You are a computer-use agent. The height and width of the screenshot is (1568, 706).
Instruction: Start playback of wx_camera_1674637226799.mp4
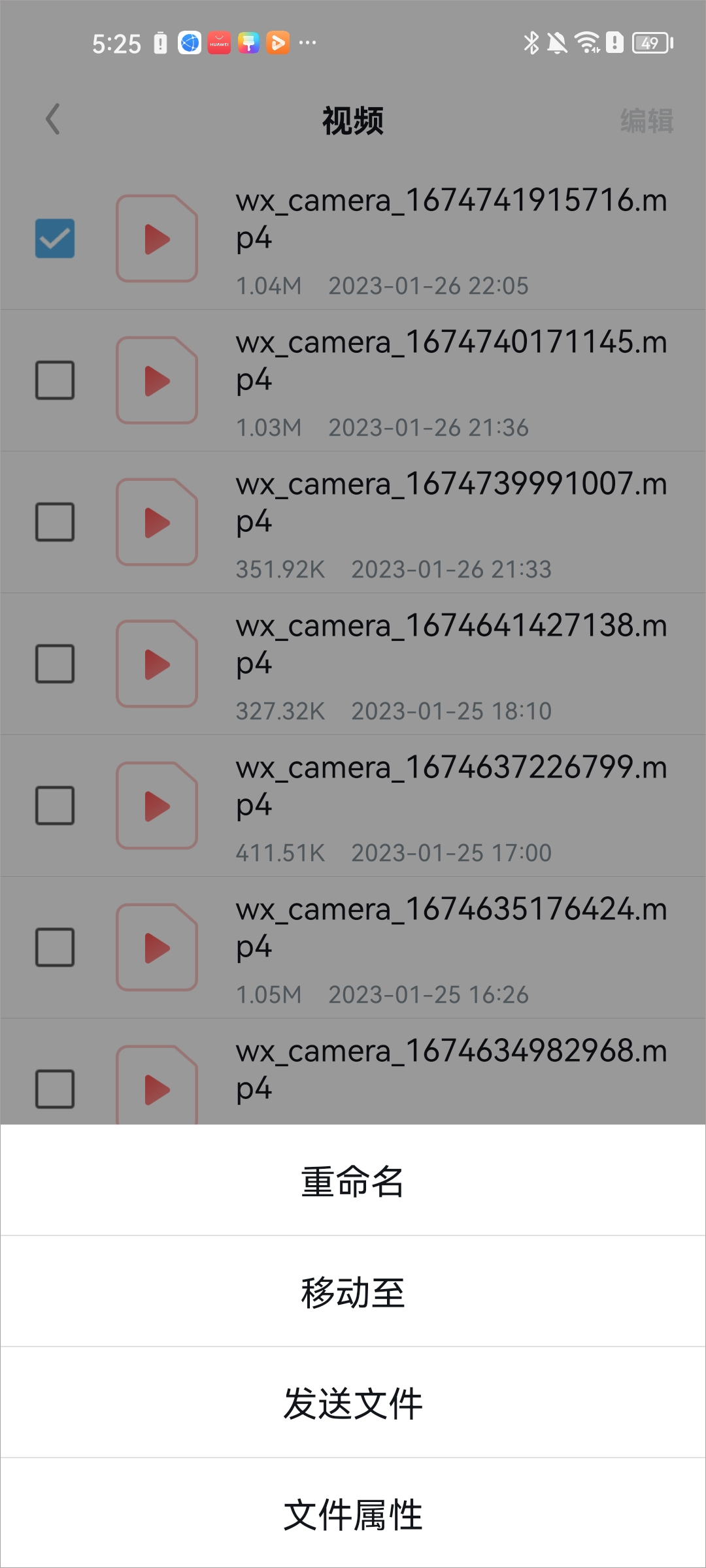[157, 806]
